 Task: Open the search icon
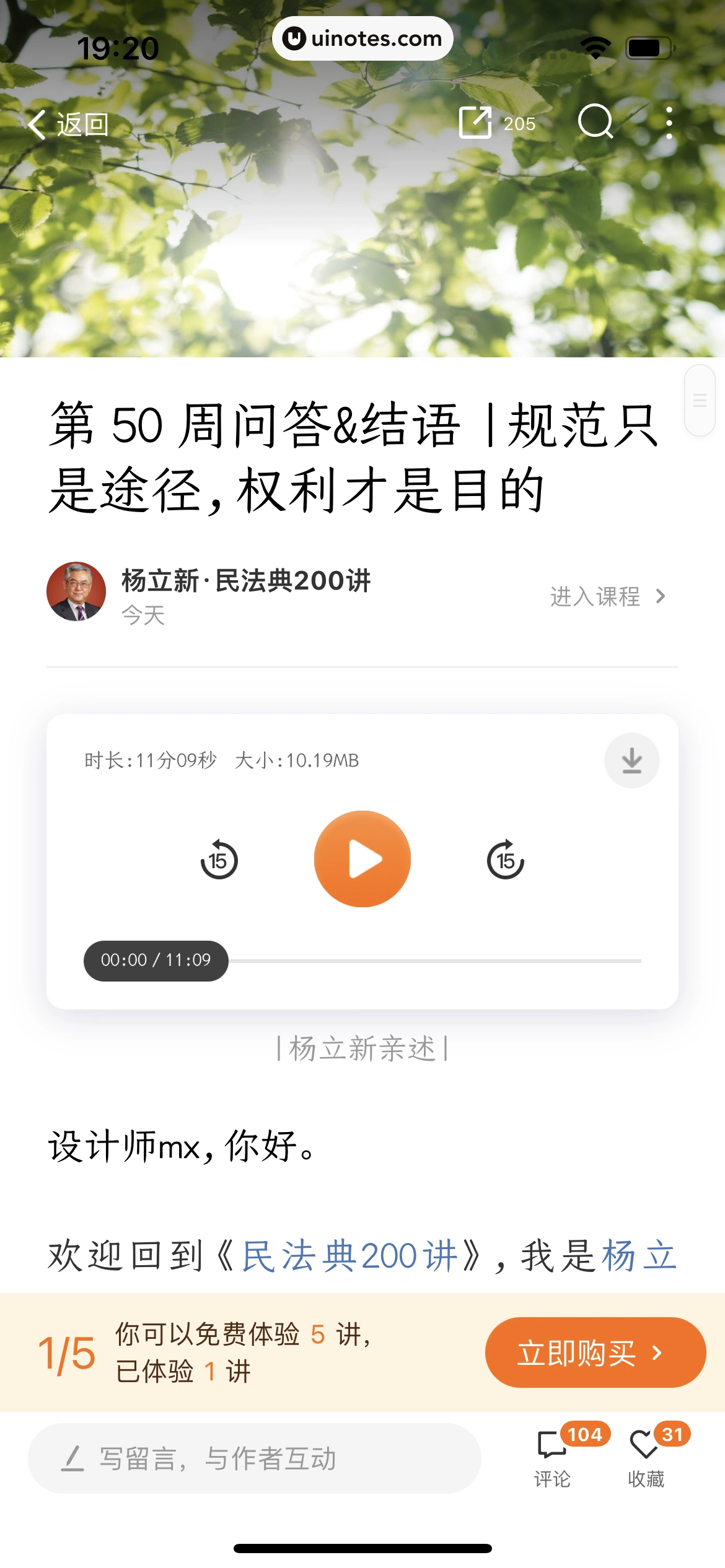tap(595, 121)
